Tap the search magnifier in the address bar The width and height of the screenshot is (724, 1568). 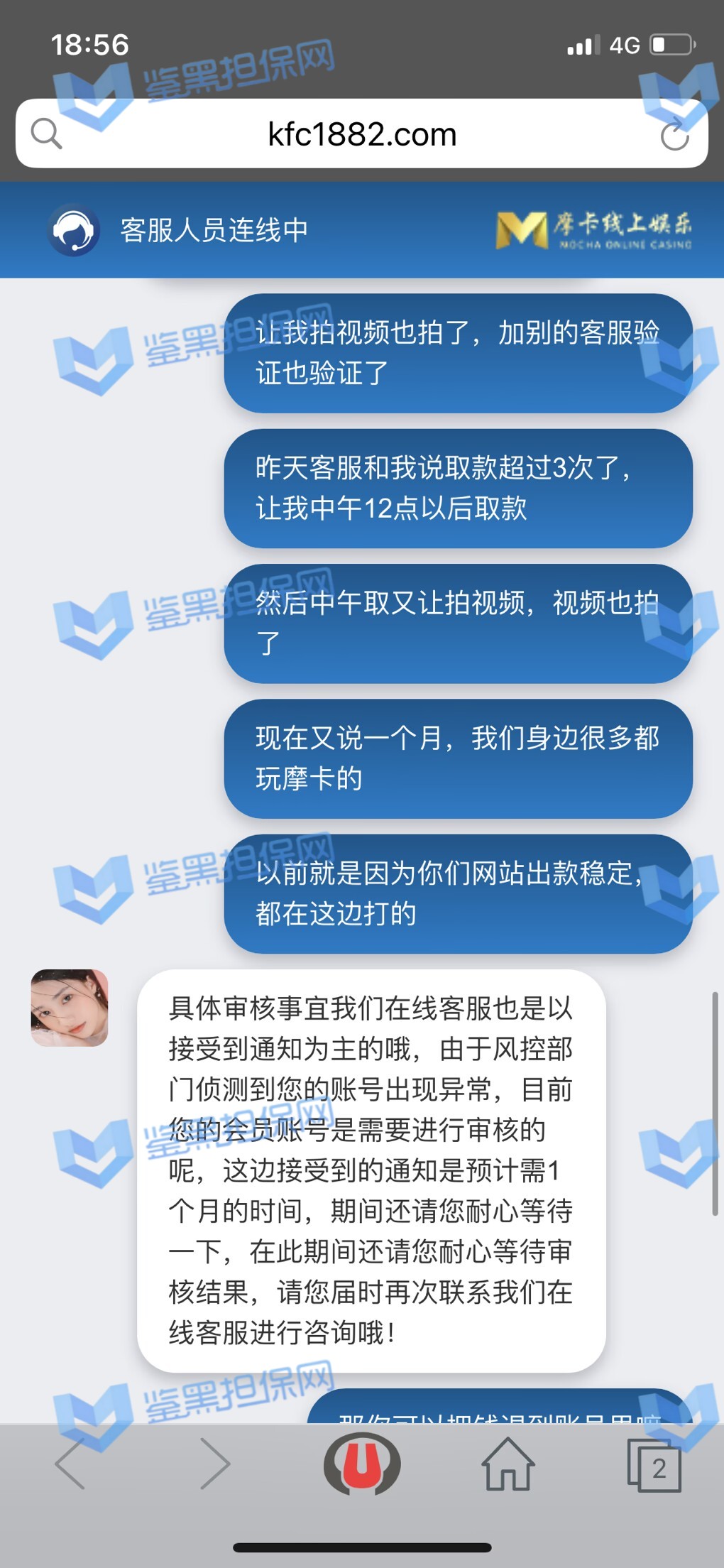(47, 134)
